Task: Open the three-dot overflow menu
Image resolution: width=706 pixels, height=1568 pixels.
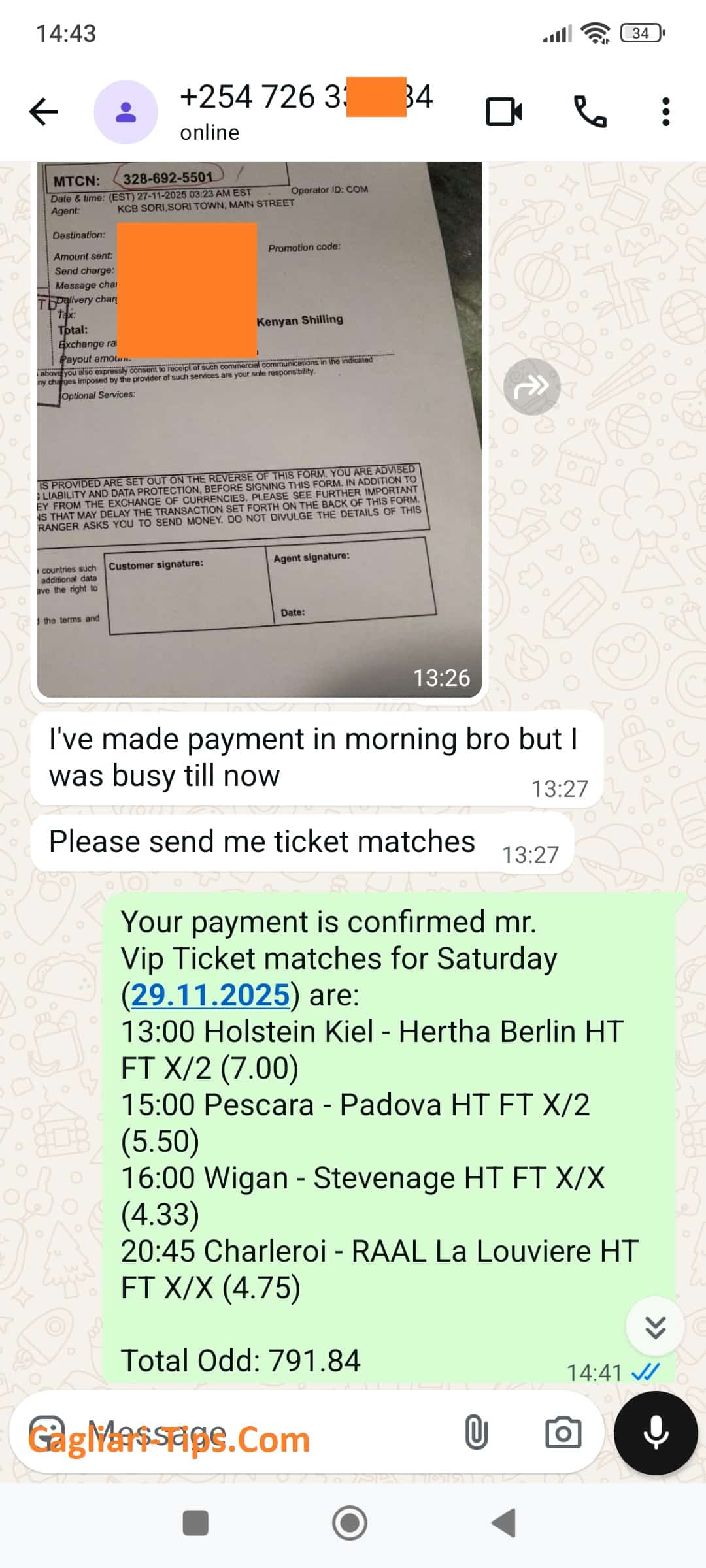Action: (x=665, y=112)
